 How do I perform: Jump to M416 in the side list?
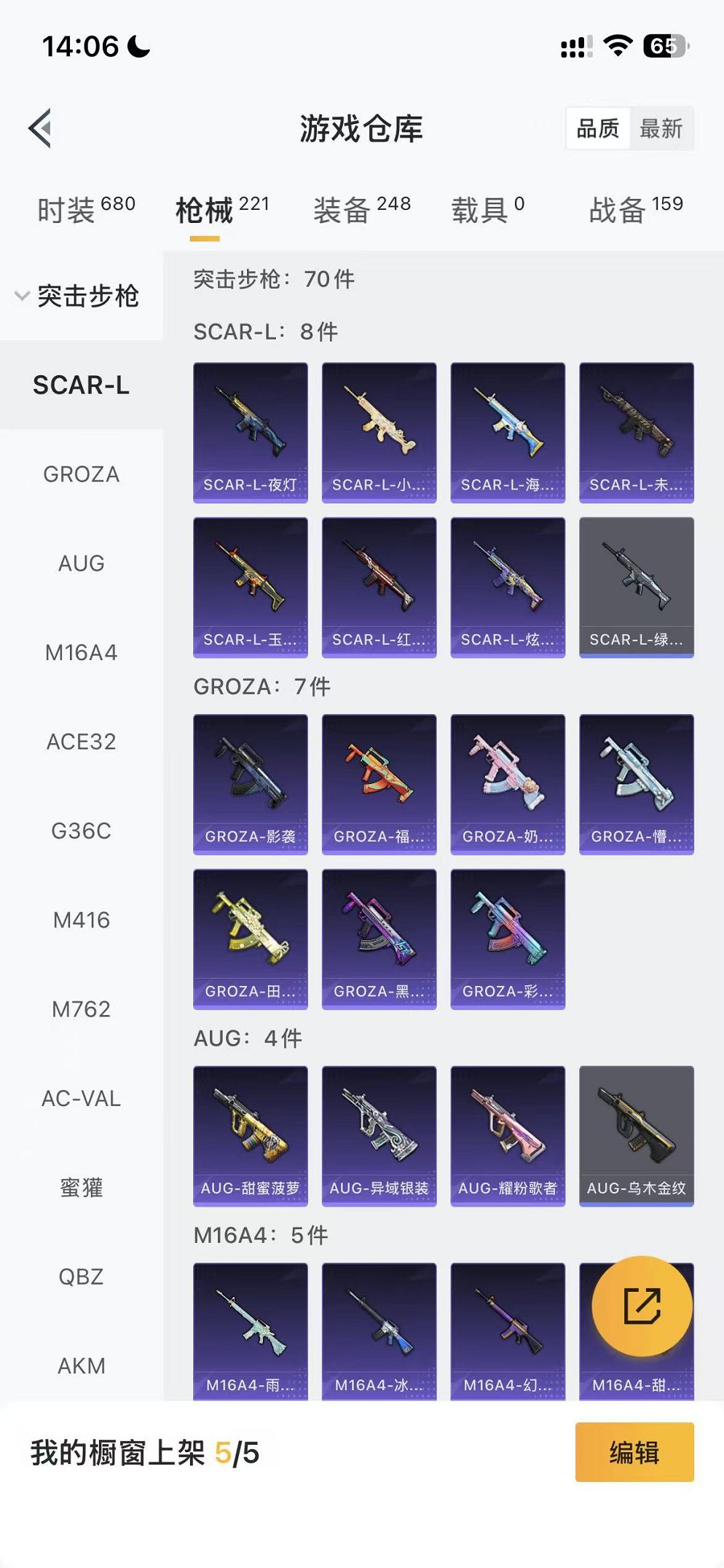click(x=81, y=920)
